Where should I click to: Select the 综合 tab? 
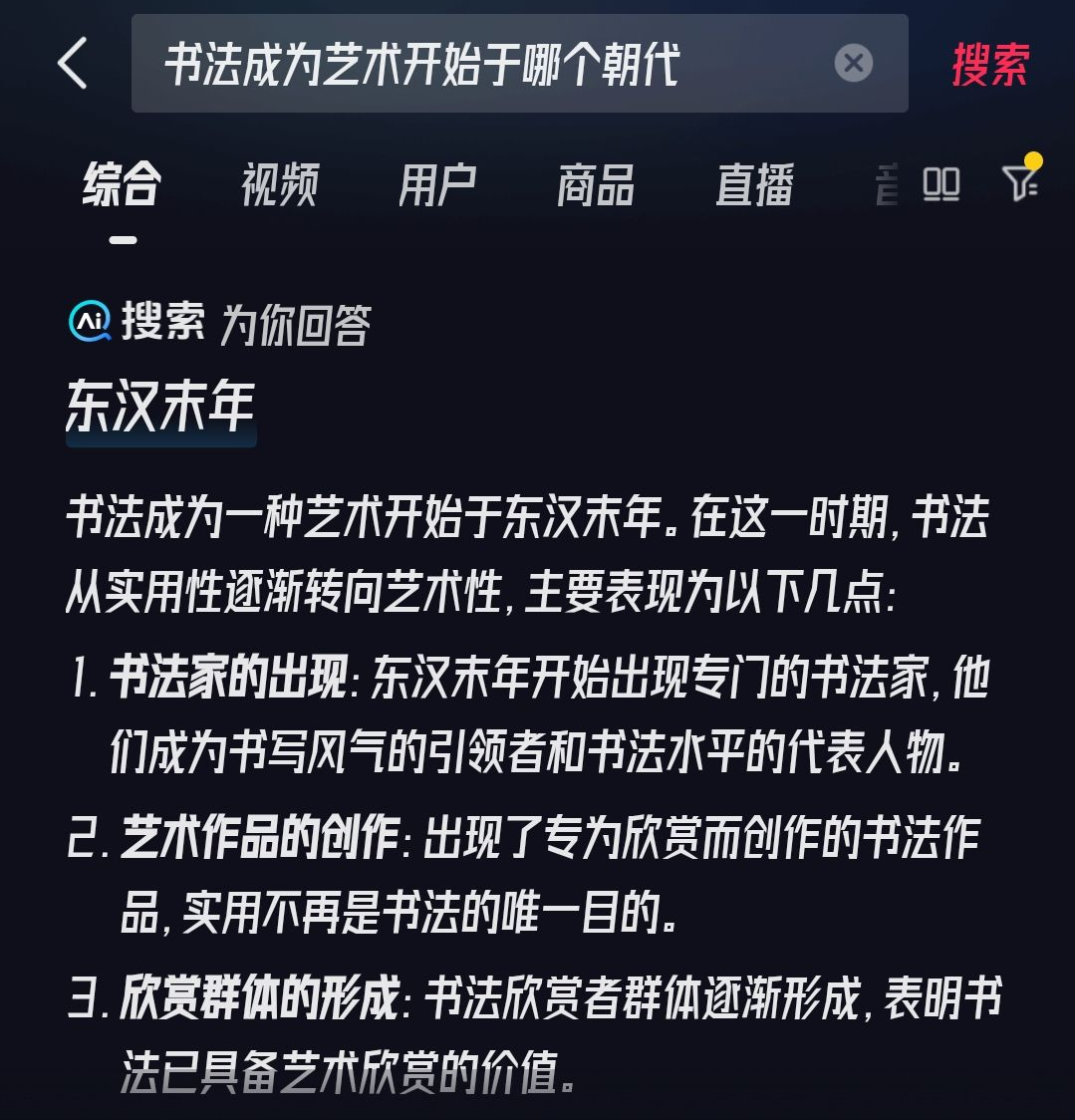(x=122, y=185)
